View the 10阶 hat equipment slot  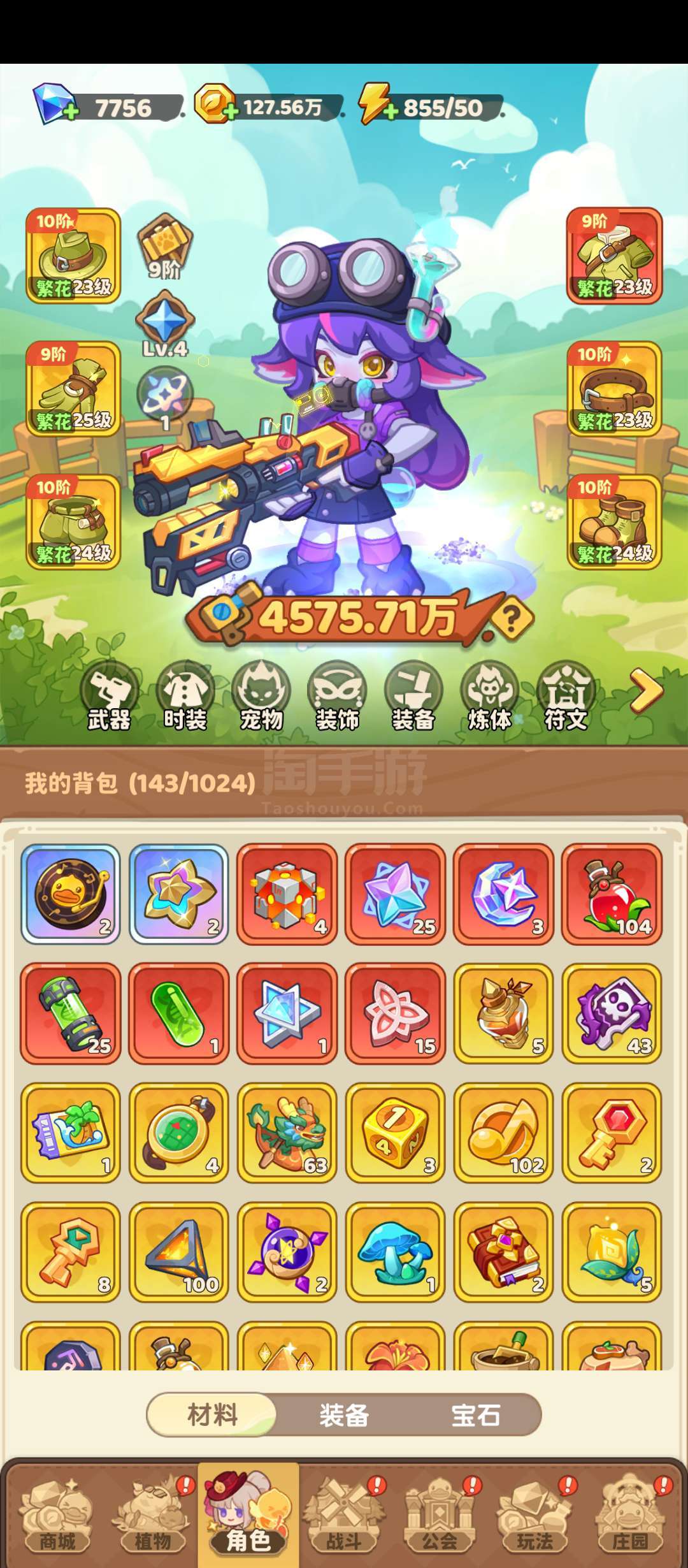tap(73, 256)
